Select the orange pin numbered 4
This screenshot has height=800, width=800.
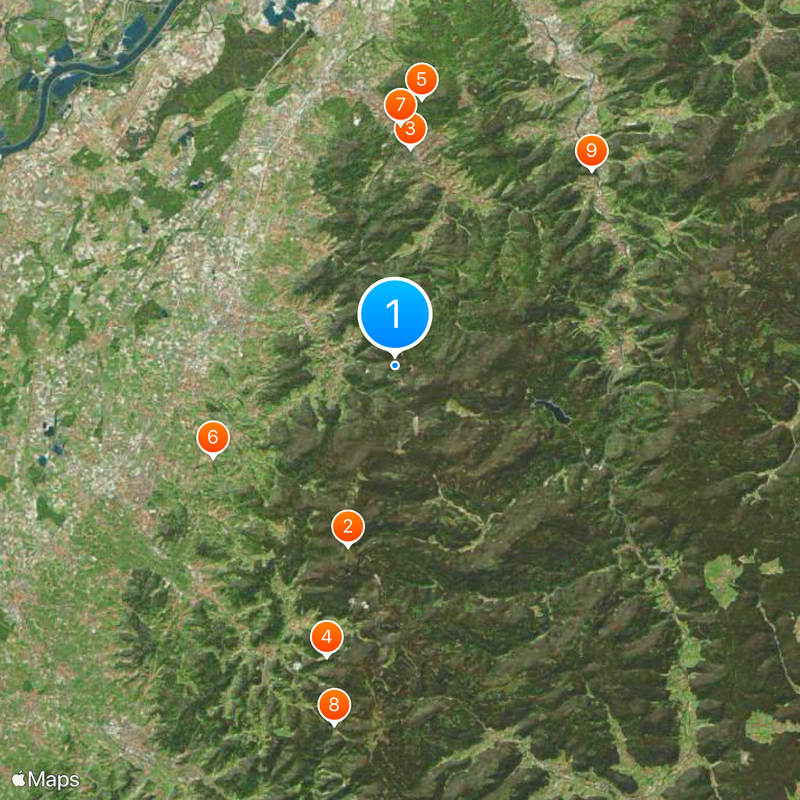tap(327, 636)
